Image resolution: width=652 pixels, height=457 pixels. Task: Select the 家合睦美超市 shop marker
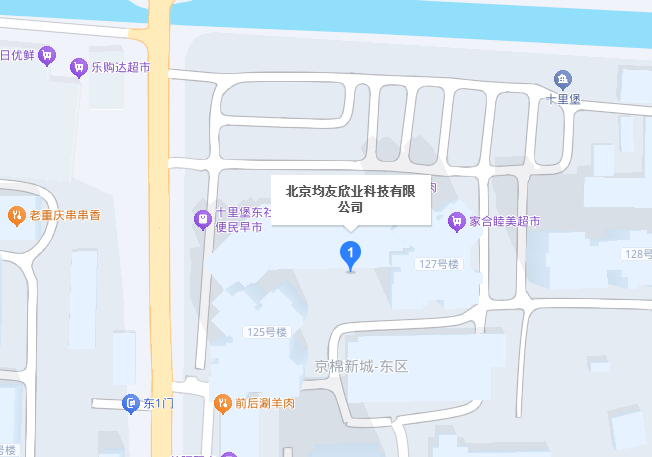point(457,220)
